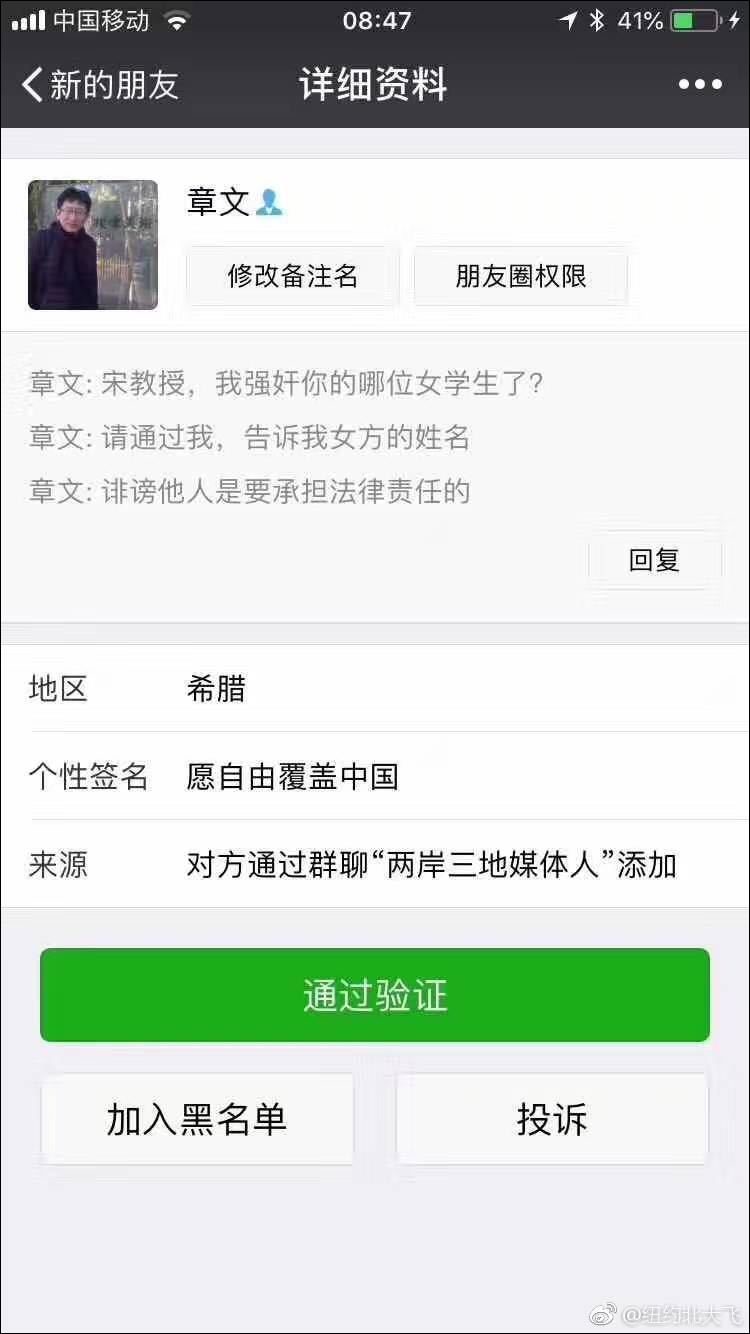The height and width of the screenshot is (1334, 750).
Task: Open 修改备注名 to edit remark name
Action: point(291,276)
